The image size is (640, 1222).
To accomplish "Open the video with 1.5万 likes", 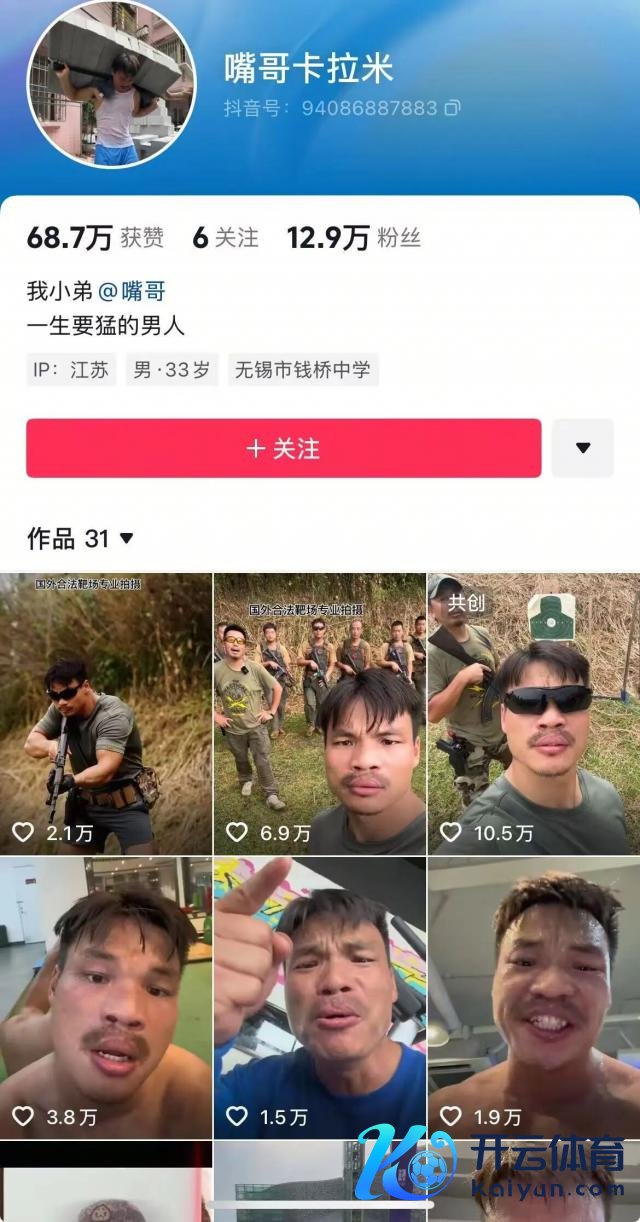I will pos(320,997).
